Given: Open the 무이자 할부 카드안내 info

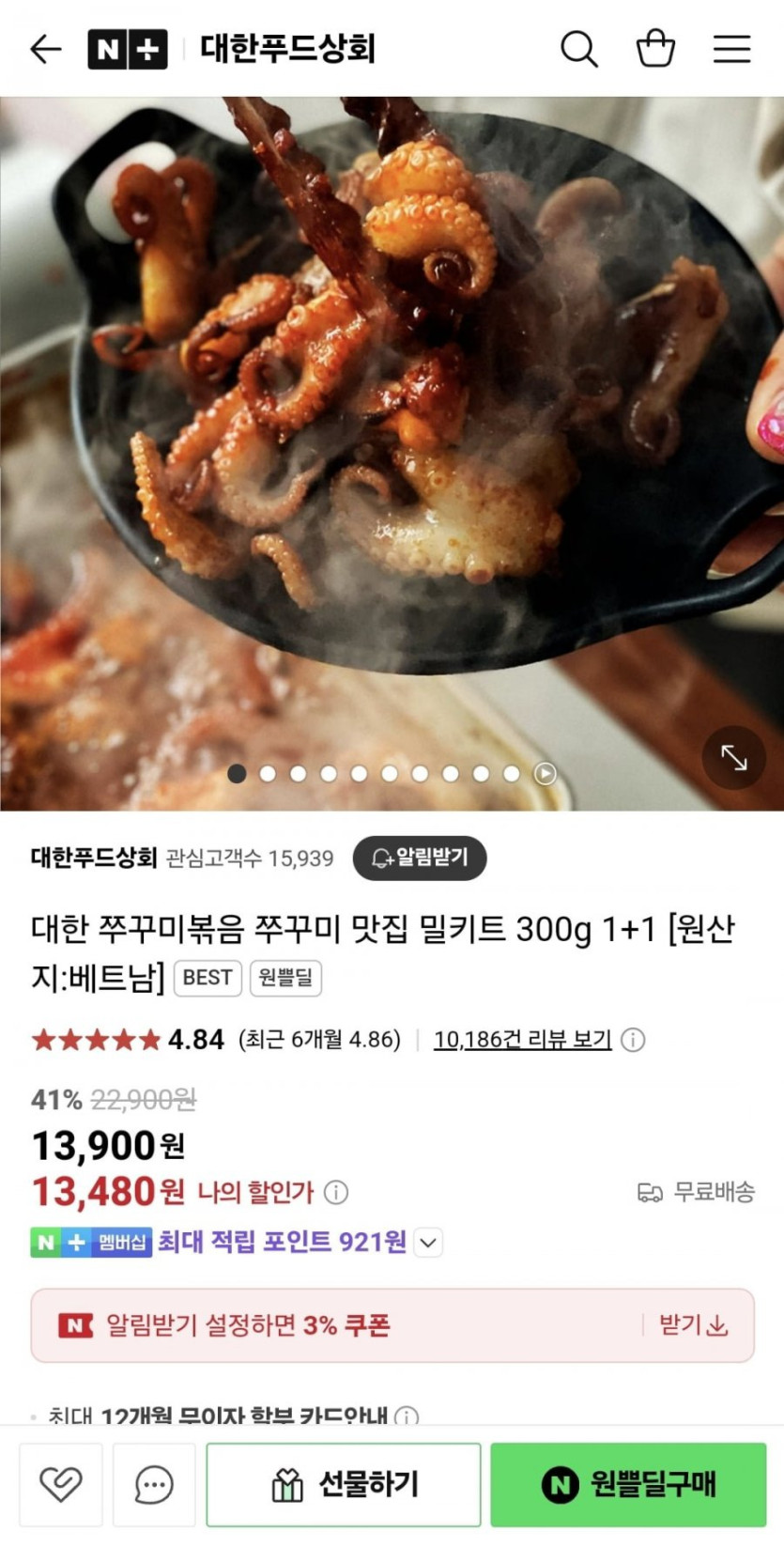Looking at the screenshot, I should [x=407, y=1415].
